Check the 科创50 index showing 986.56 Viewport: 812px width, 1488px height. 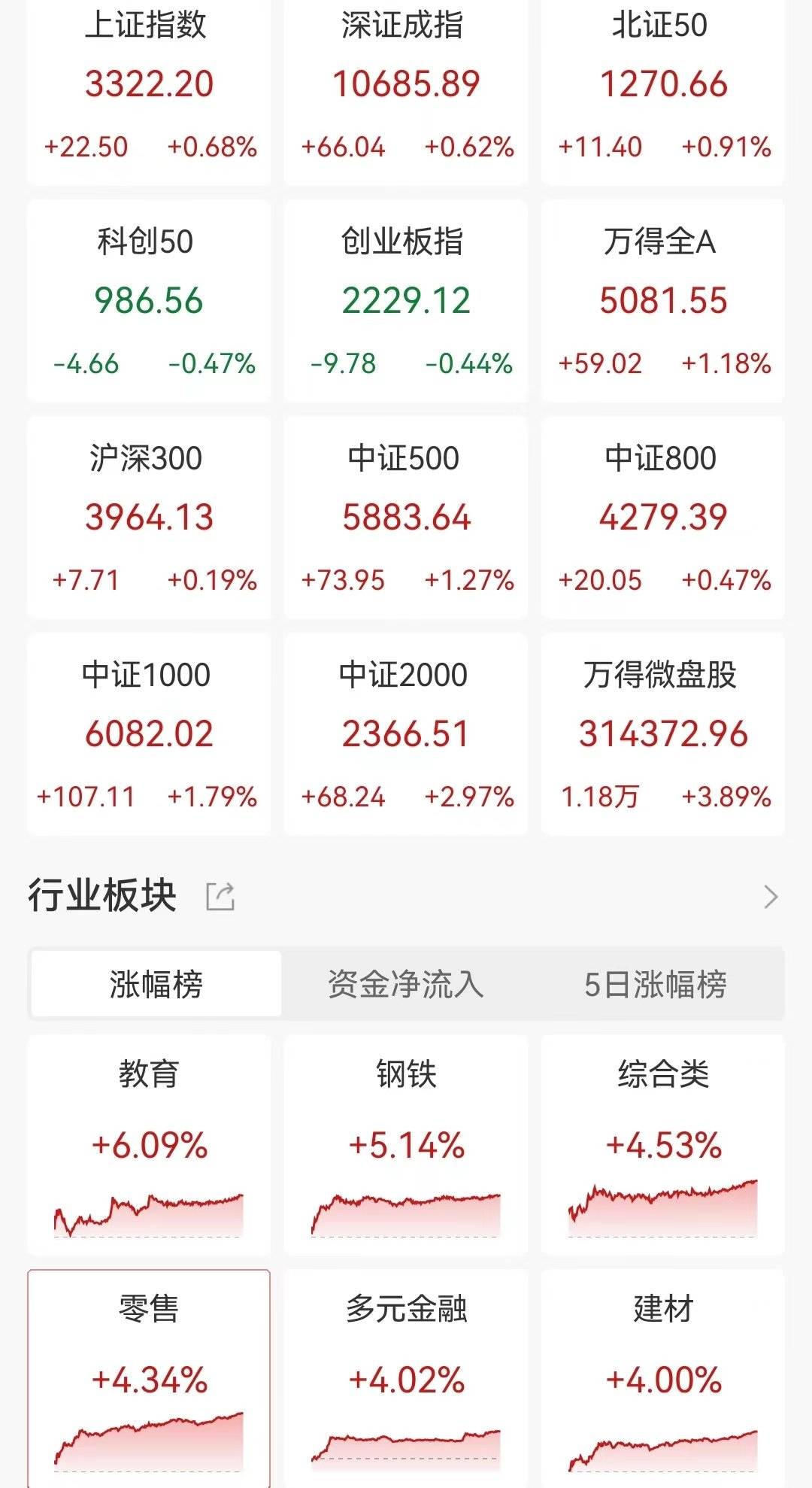pos(149,305)
